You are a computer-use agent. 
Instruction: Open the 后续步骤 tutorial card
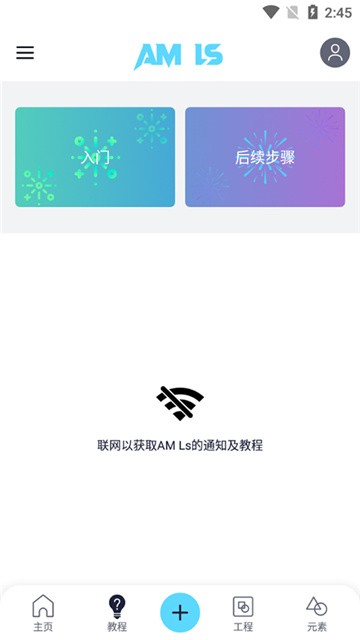point(265,157)
